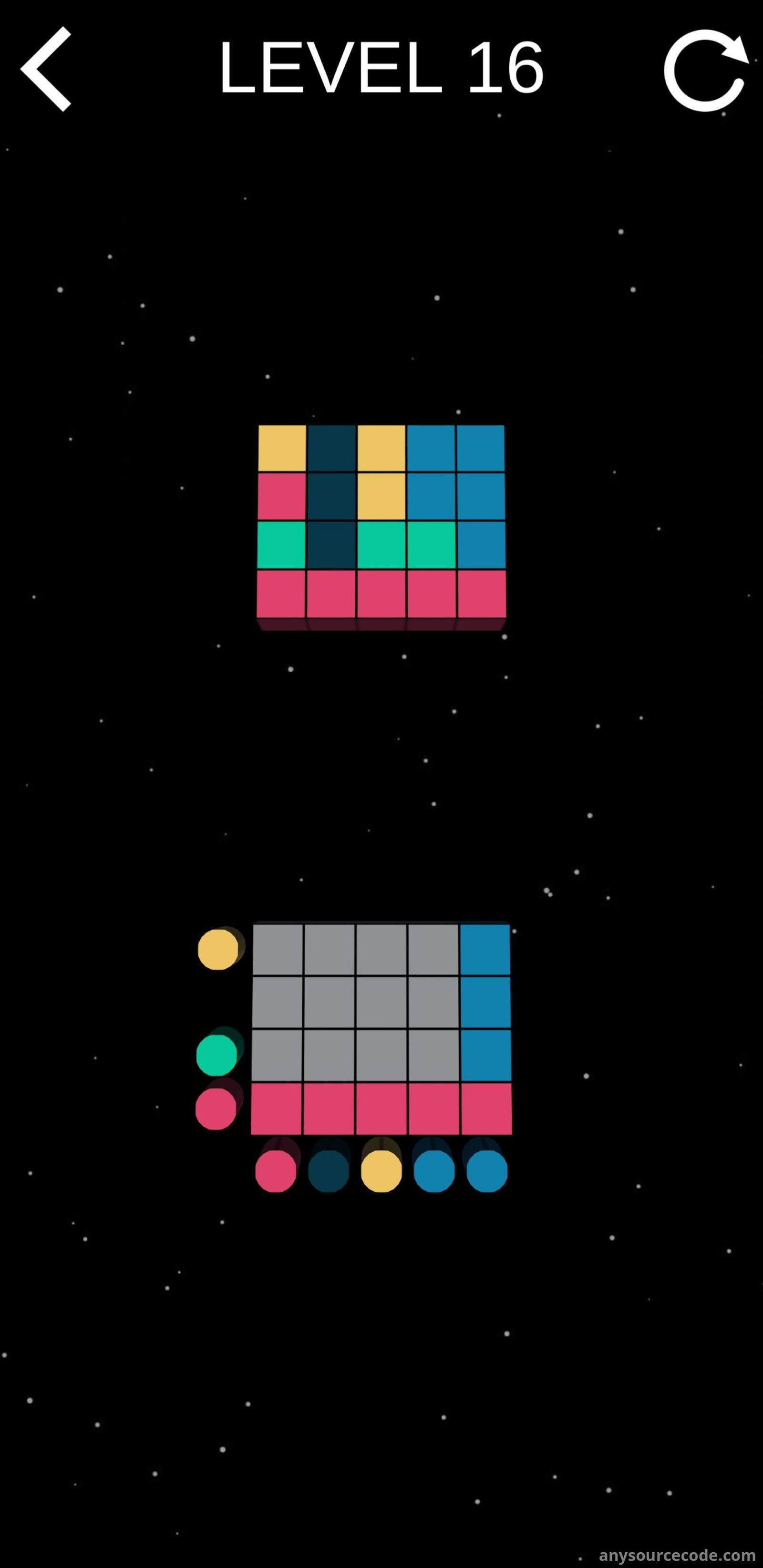Restart level 16
The width and height of the screenshot is (763, 1568).
pos(705,70)
